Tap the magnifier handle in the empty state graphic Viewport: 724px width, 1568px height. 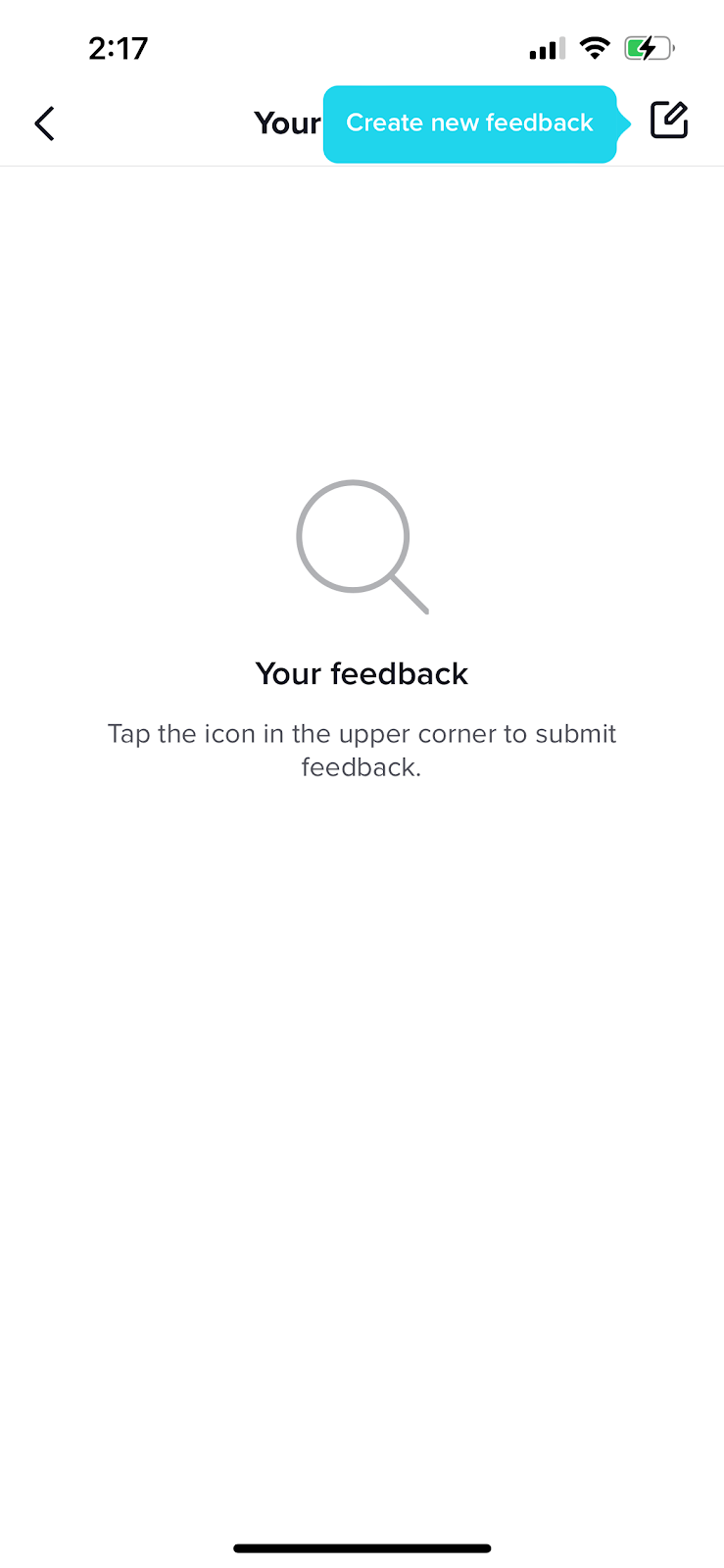tap(411, 596)
